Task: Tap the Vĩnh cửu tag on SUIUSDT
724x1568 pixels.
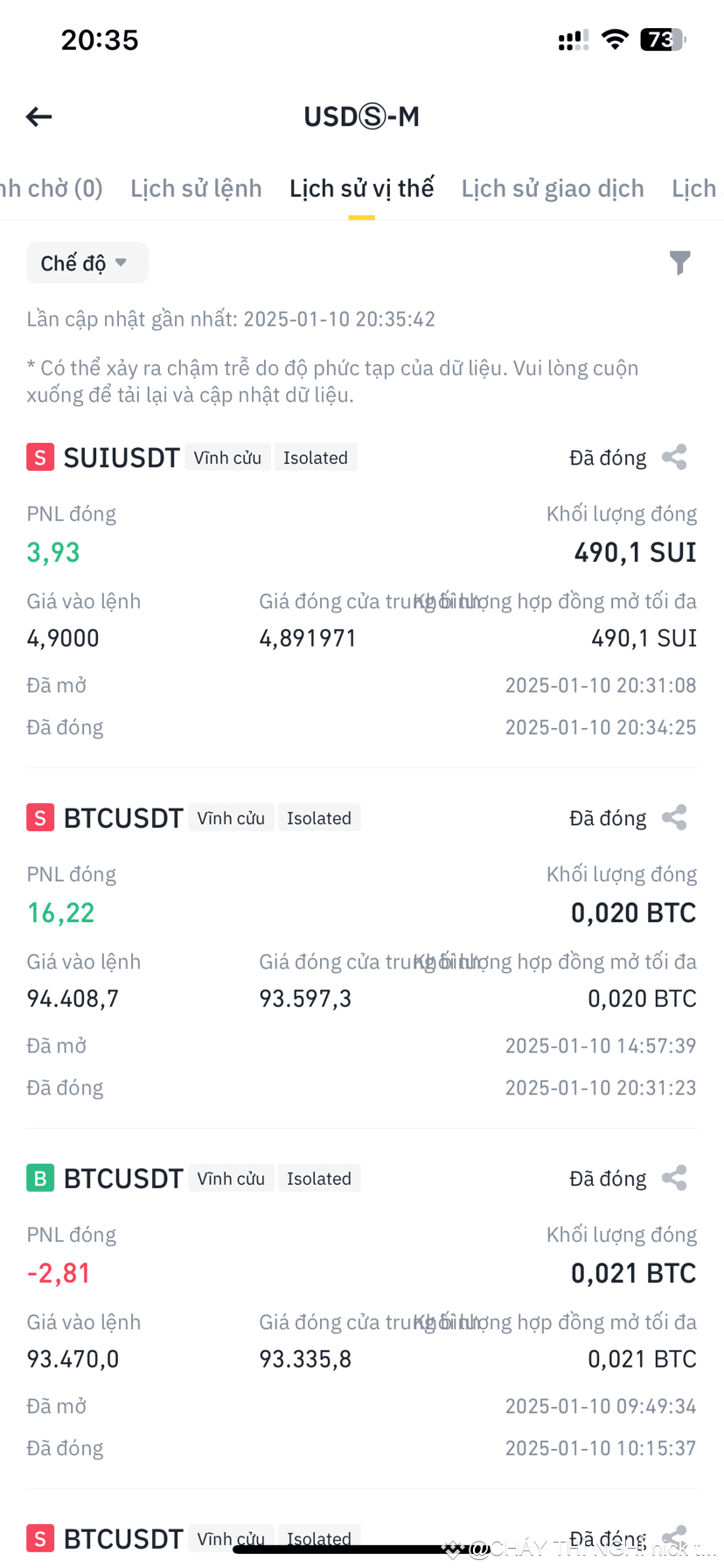Action: 227,457
